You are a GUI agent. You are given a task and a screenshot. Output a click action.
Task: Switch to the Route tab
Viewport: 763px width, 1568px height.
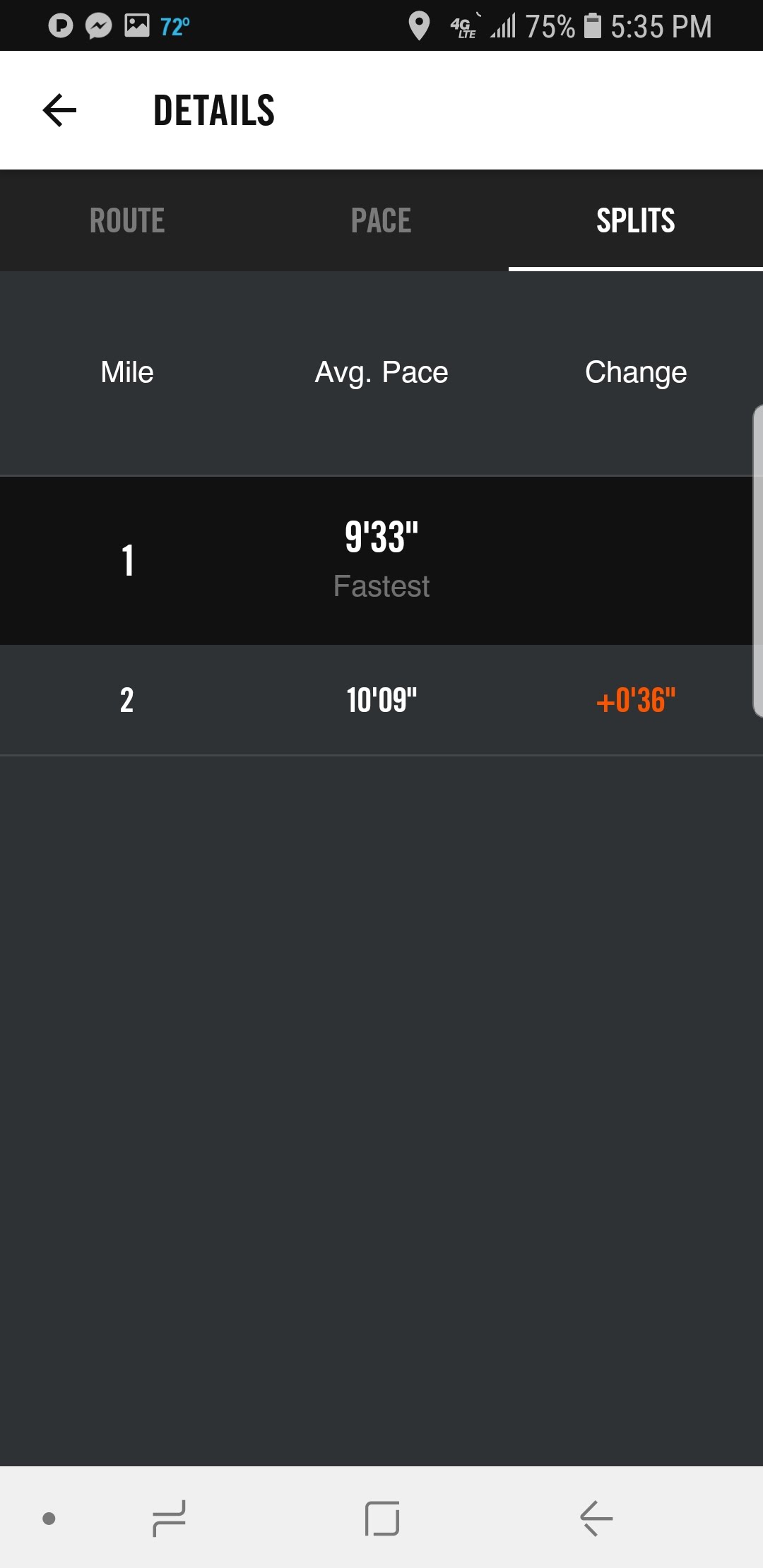click(127, 220)
